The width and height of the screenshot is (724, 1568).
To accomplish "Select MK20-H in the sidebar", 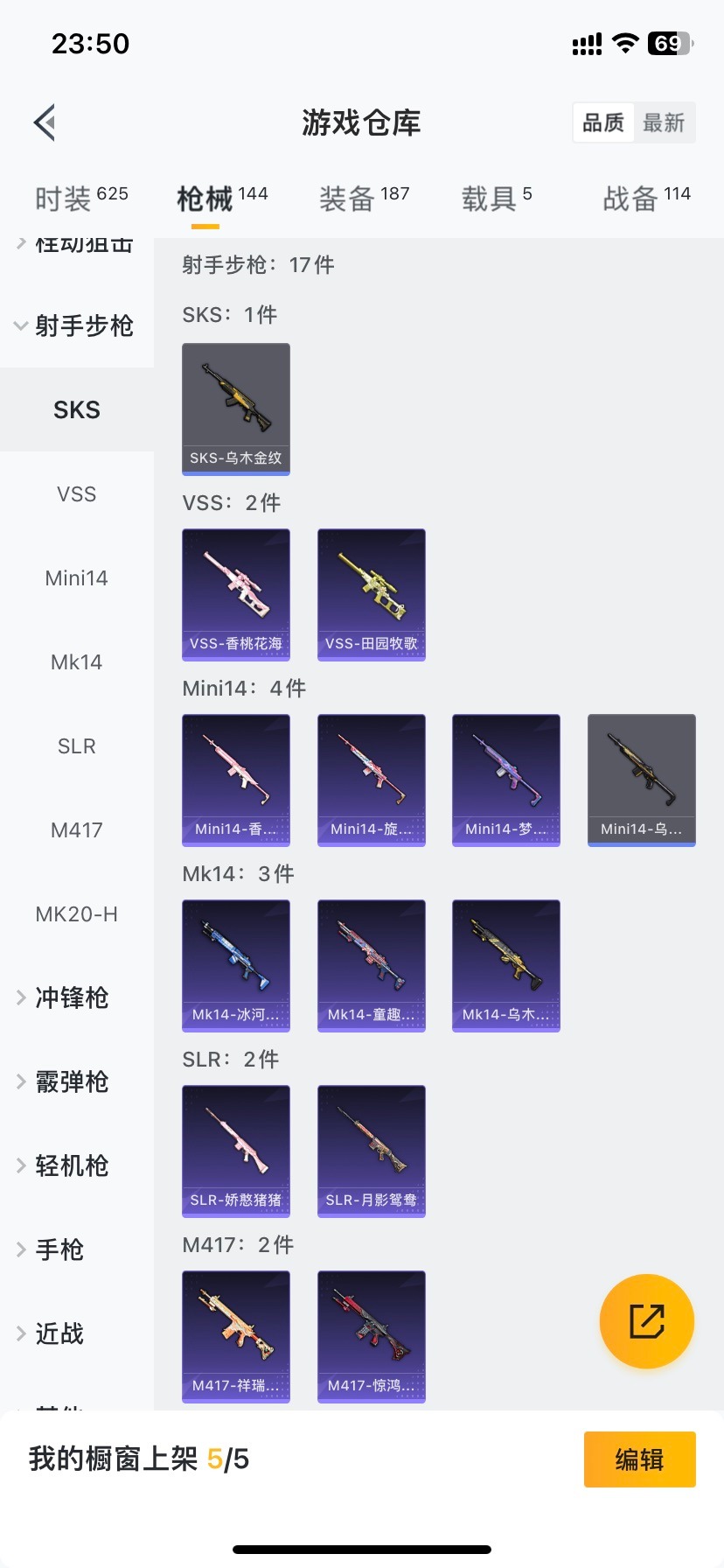I will 77,913.
